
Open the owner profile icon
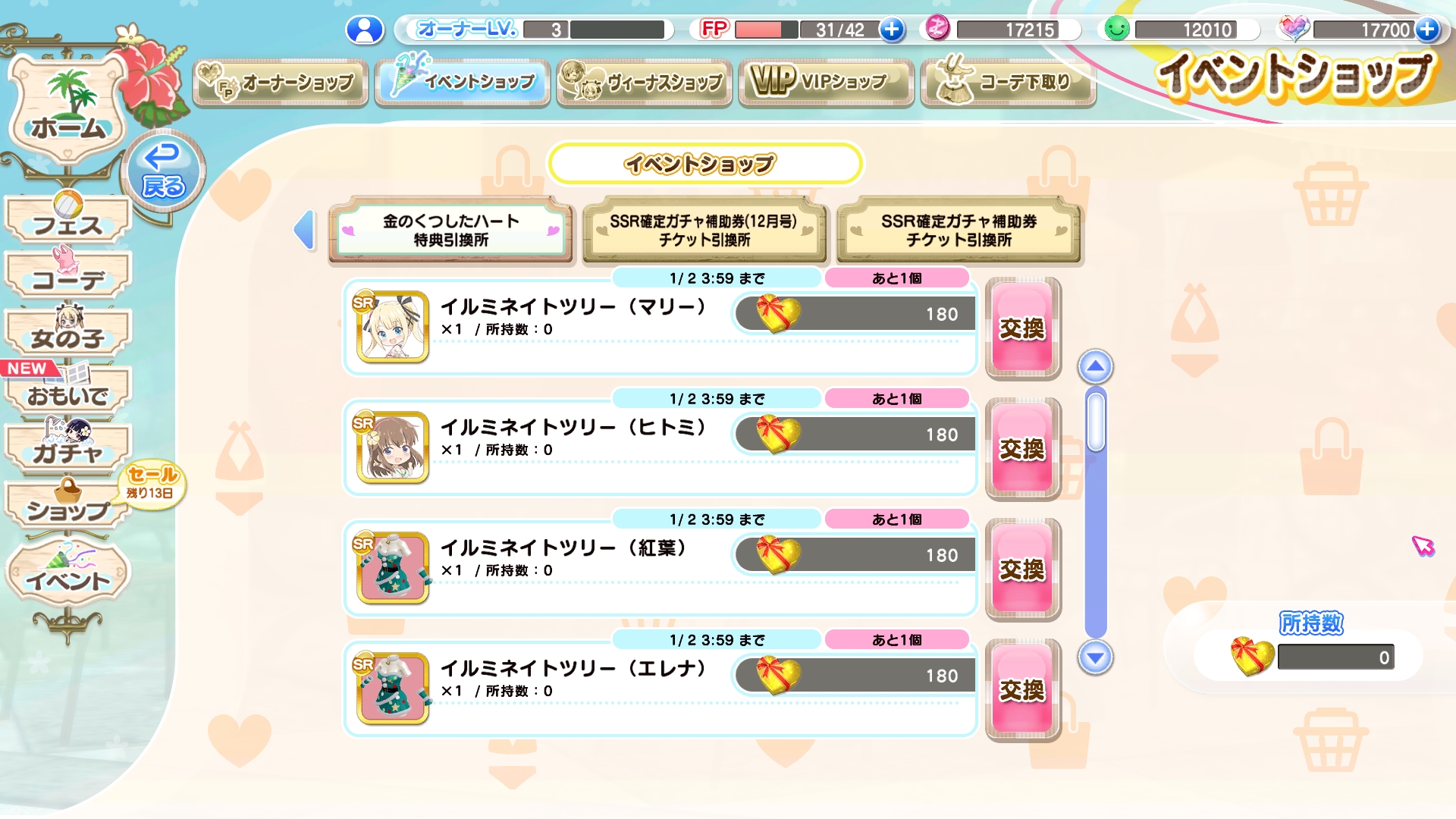(x=365, y=30)
